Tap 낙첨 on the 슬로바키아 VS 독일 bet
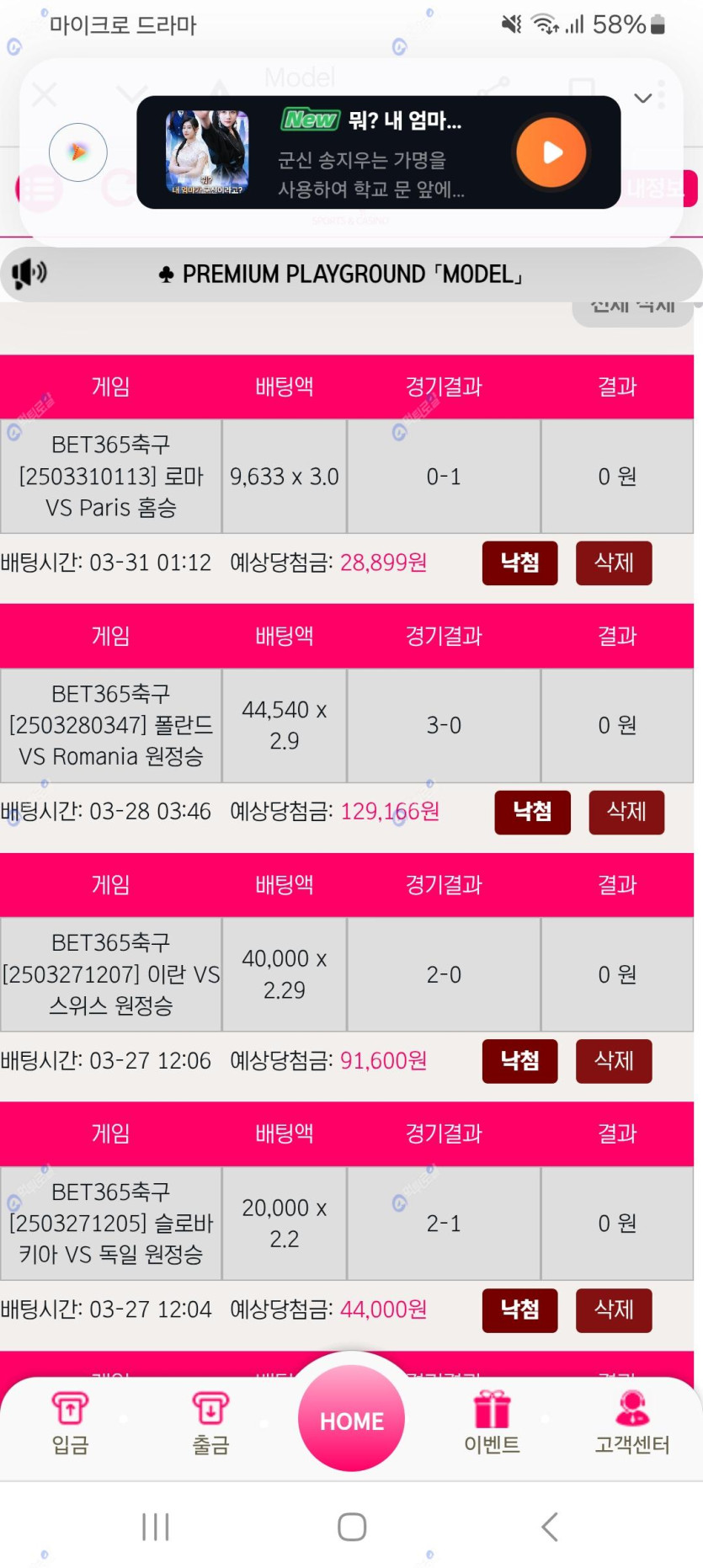The width and height of the screenshot is (703, 1568). (519, 1309)
